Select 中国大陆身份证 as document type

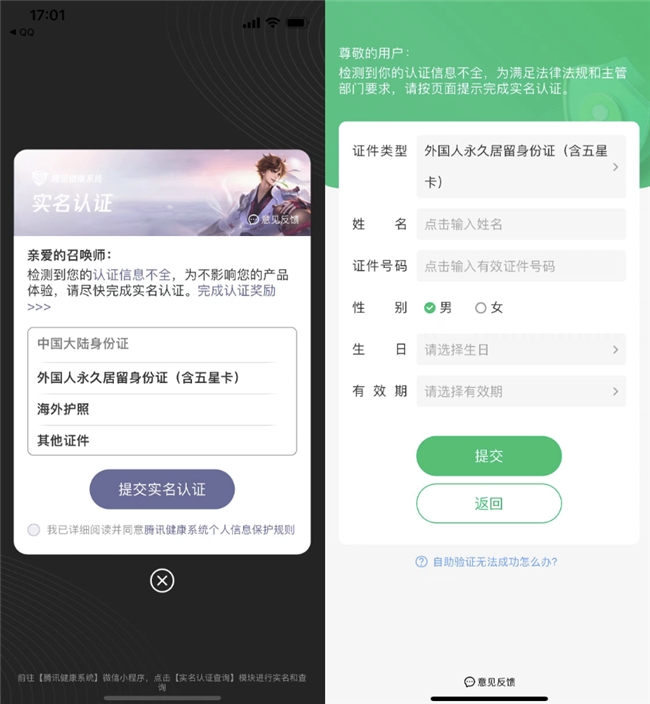point(160,343)
